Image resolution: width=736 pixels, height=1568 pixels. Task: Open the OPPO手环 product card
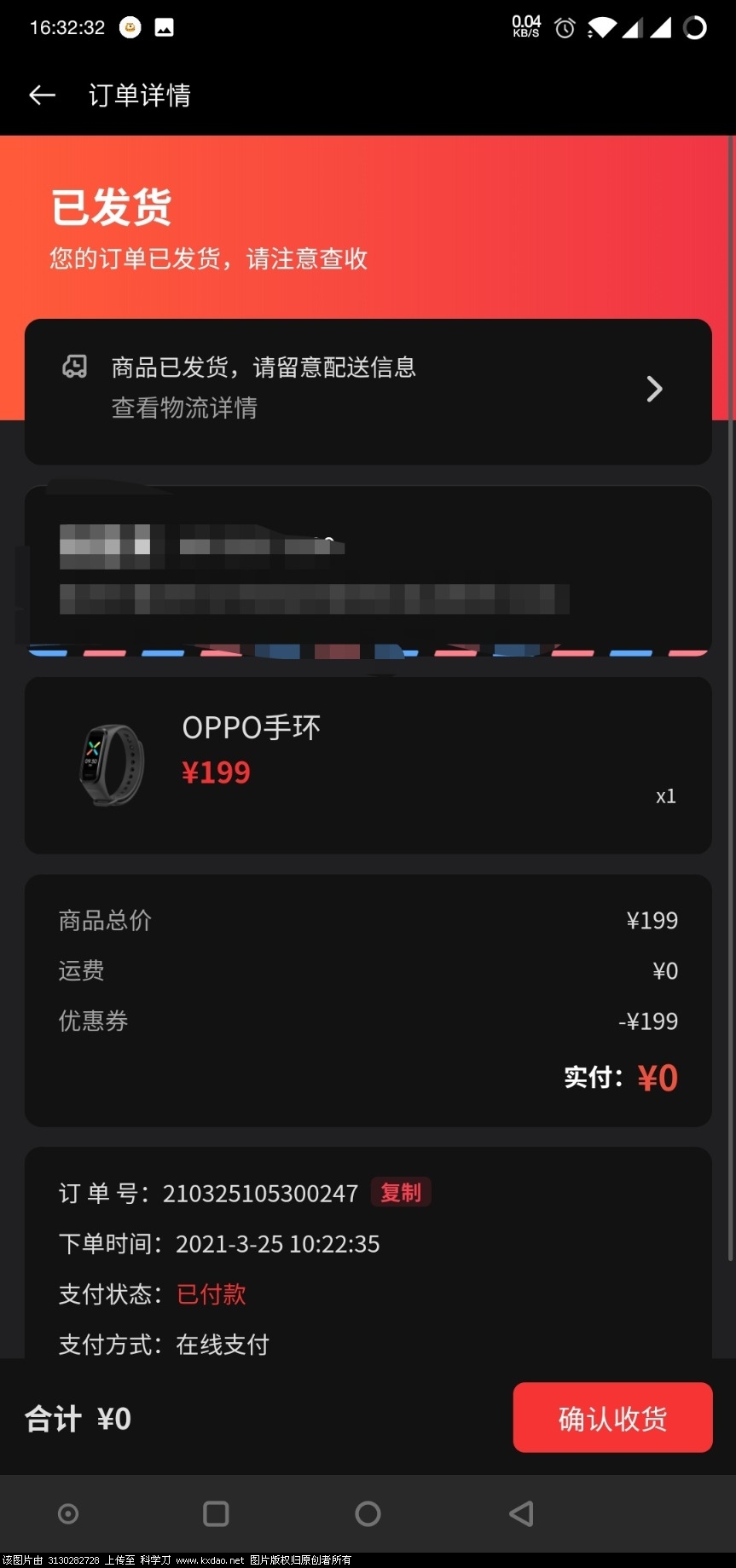click(x=368, y=764)
